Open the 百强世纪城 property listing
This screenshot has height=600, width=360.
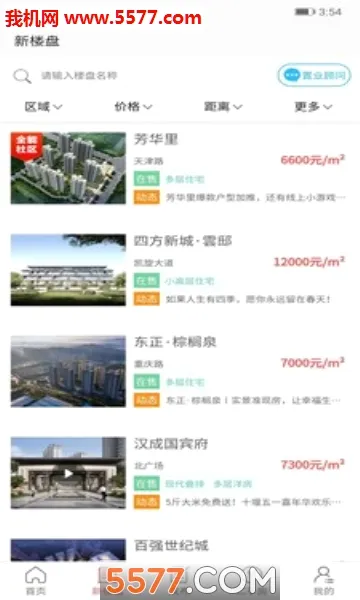coord(180,549)
